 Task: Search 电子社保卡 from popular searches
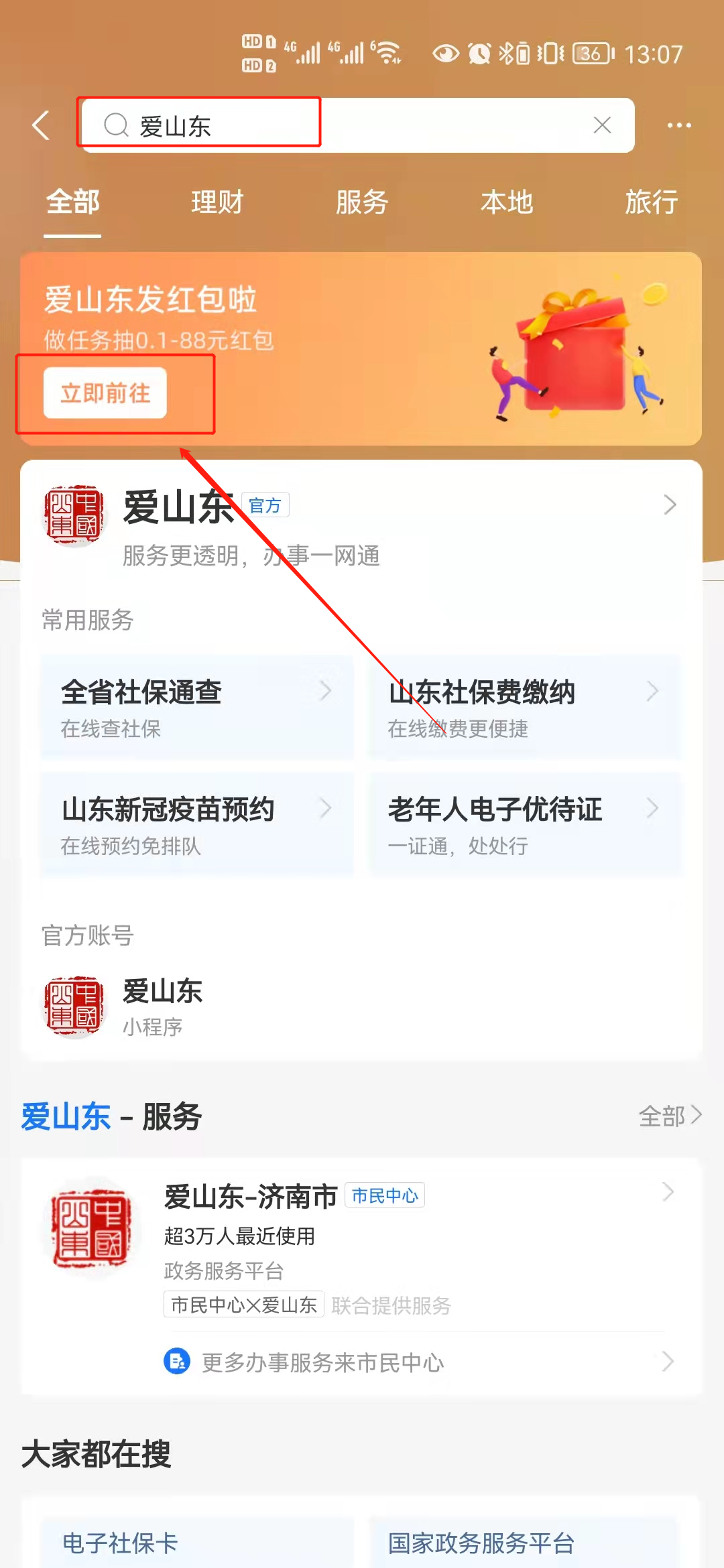point(196,1543)
